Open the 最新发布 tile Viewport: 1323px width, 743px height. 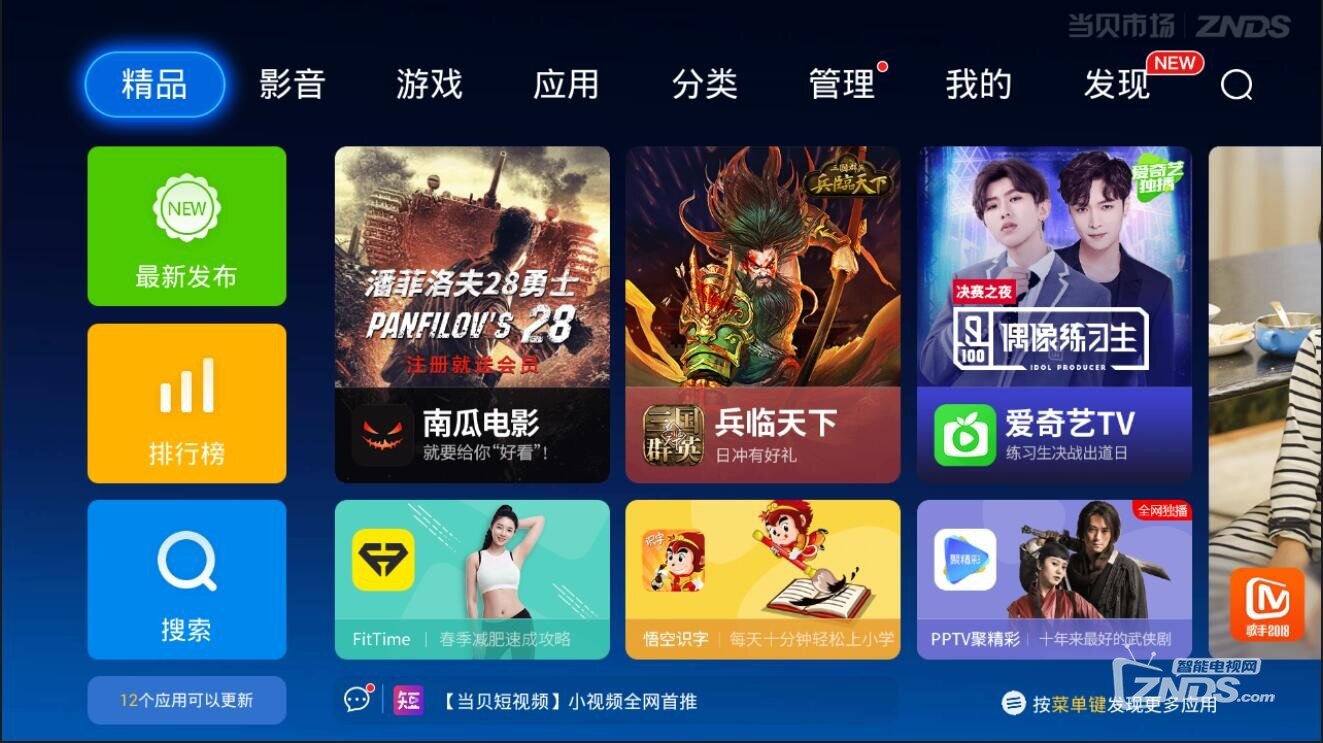(x=186, y=226)
